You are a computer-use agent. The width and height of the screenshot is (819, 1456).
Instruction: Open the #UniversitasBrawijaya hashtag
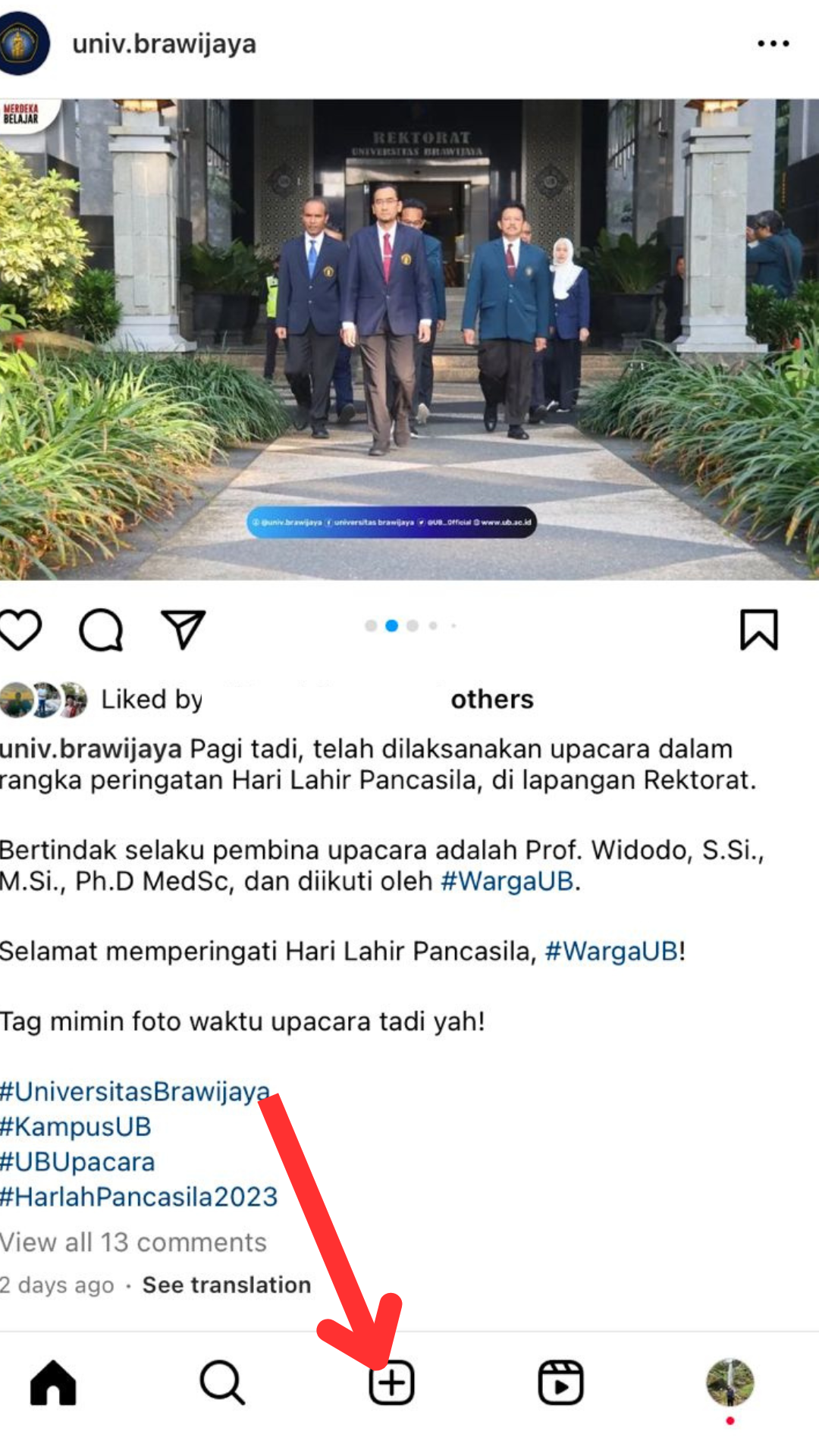(x=135, y=1091)
